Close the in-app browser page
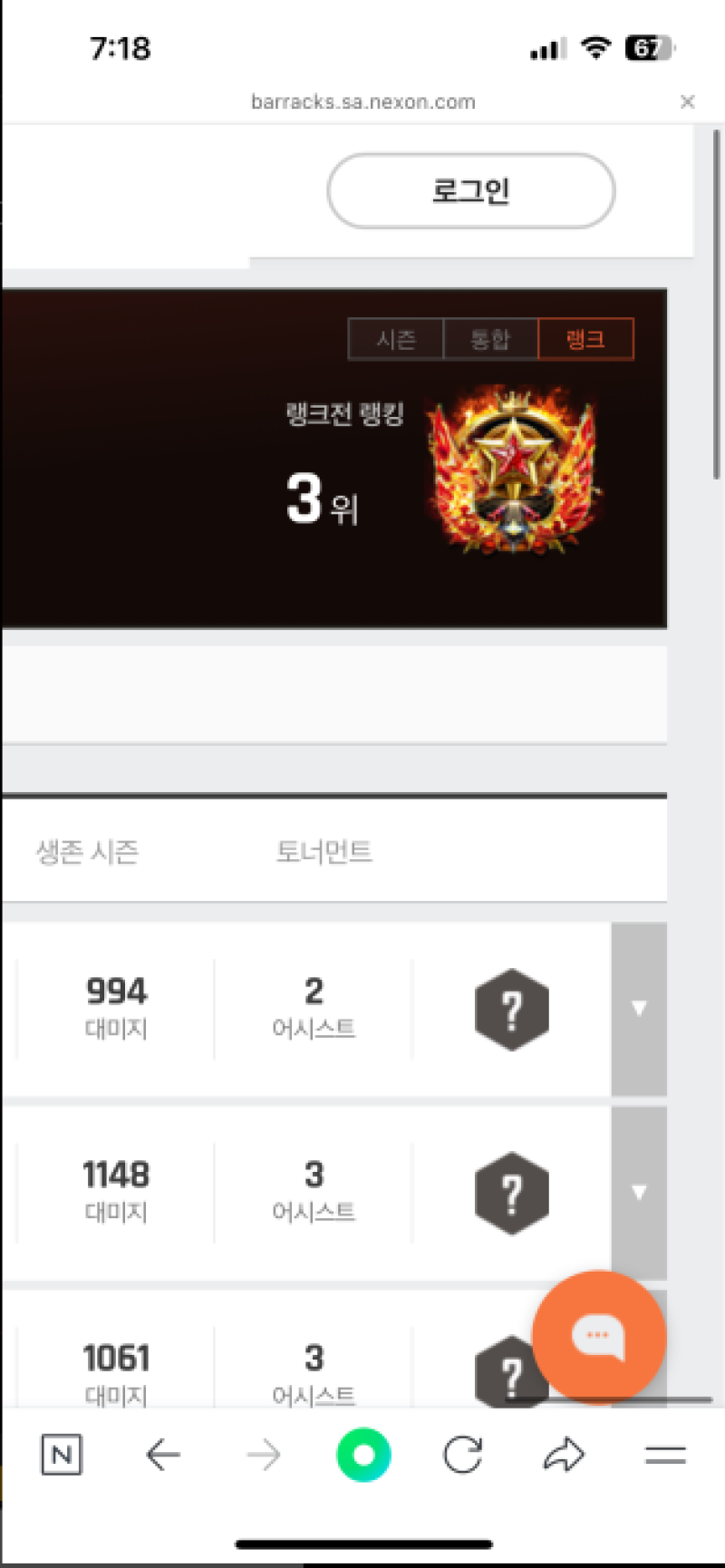This screenshot has height=1568, width=725. click(688, 102)
